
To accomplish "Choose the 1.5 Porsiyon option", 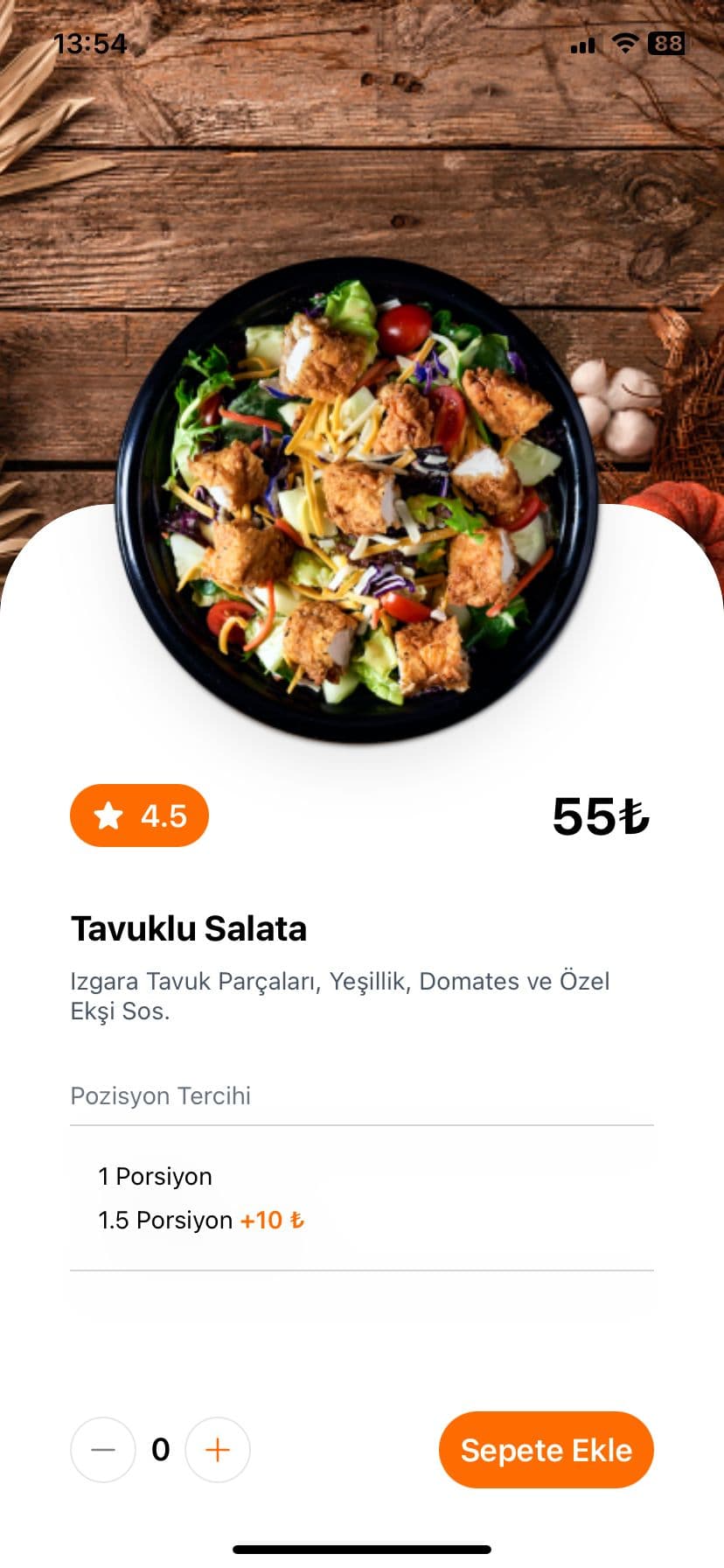I will (201, 1220).
